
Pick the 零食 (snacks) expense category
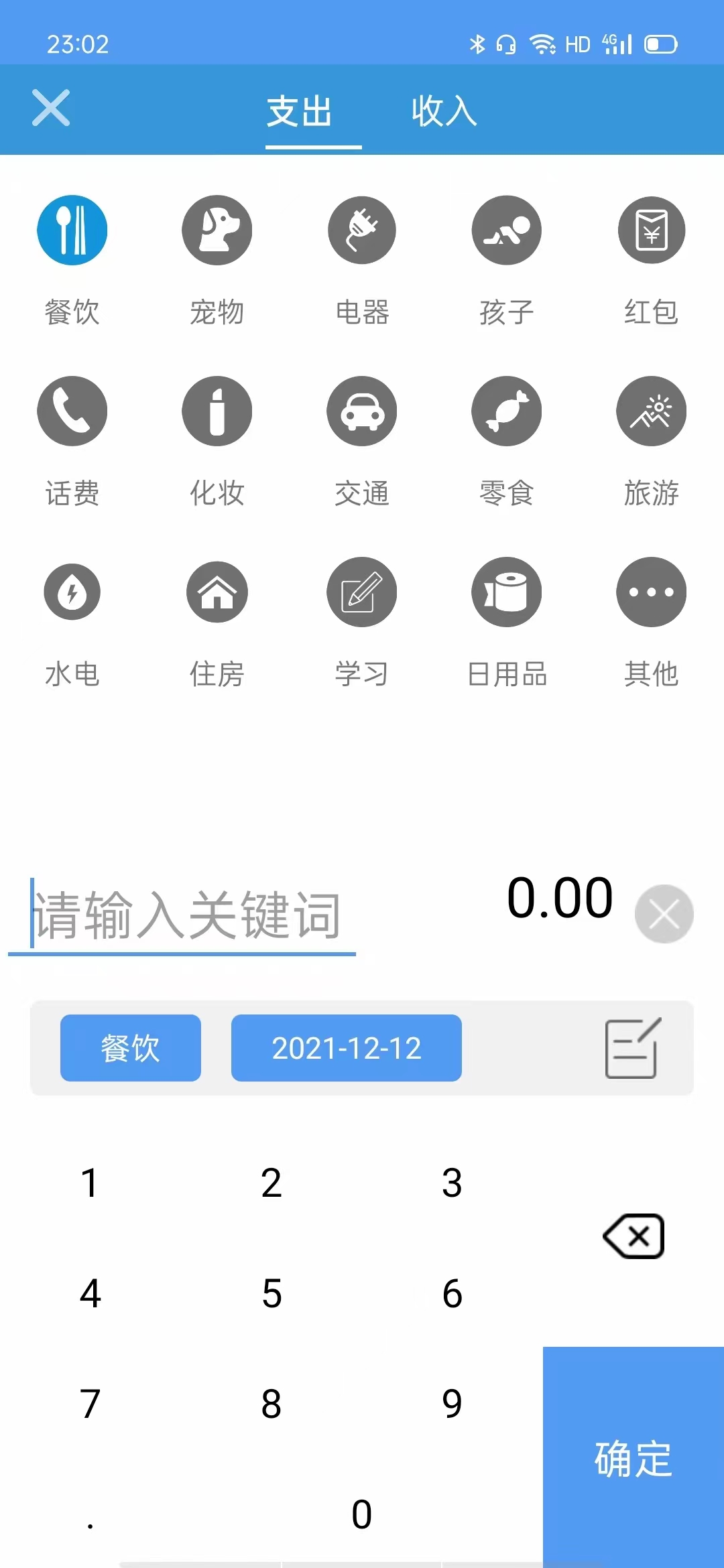pos(506,411)
